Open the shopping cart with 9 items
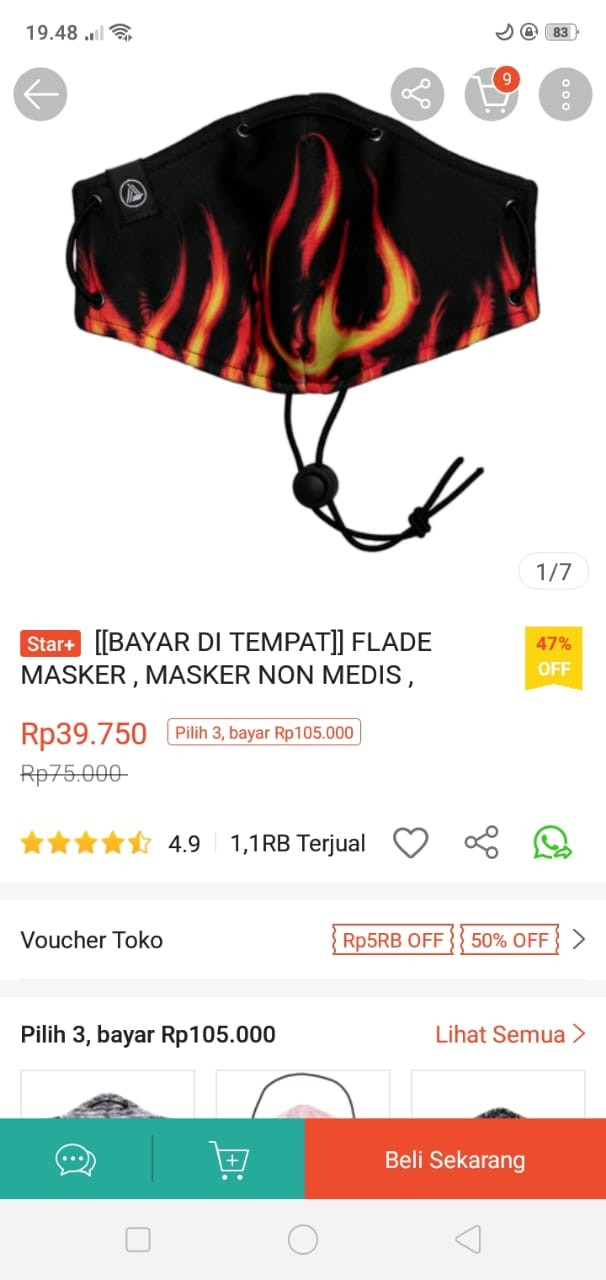606x1280 pixels. click(x=491, y=95)
